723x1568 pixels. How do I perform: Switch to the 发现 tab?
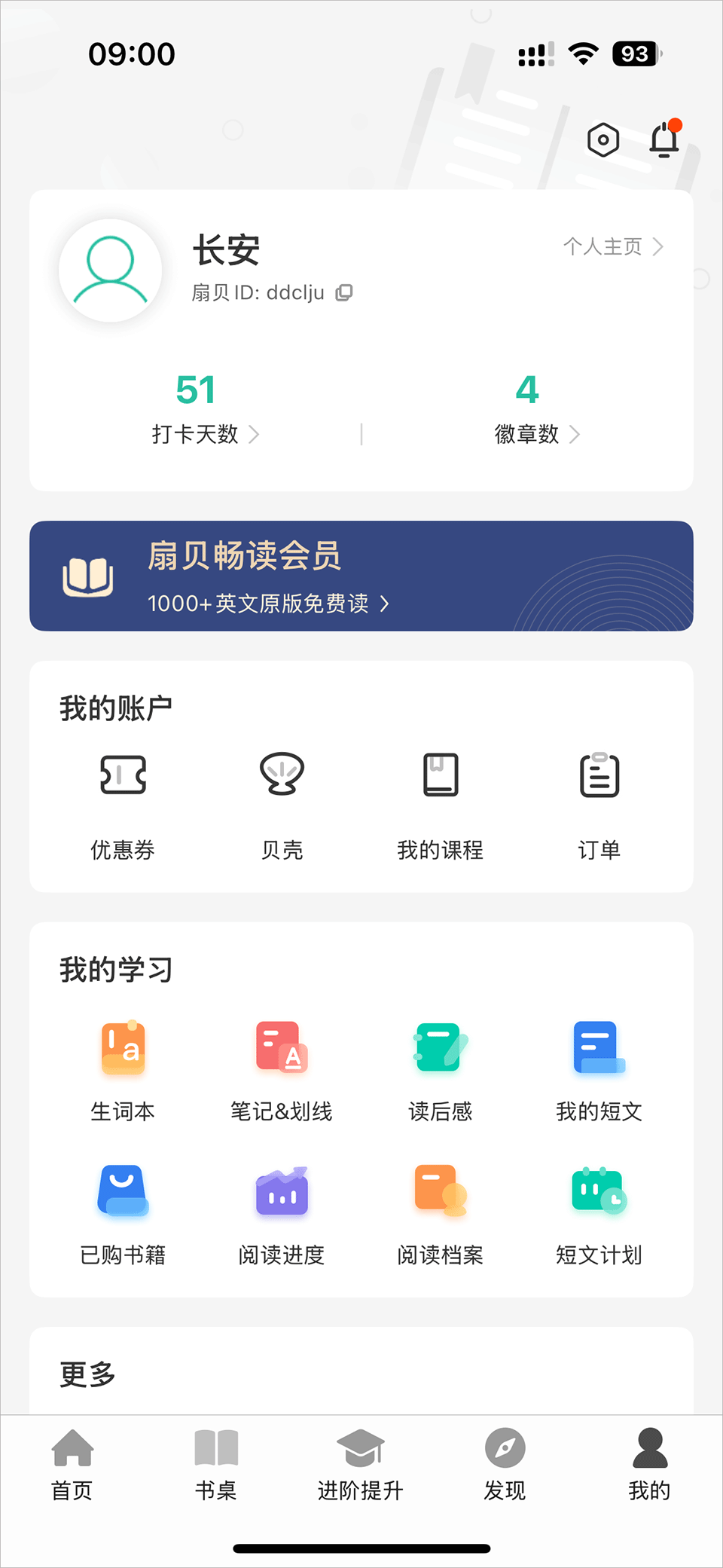click(505, 1463)
